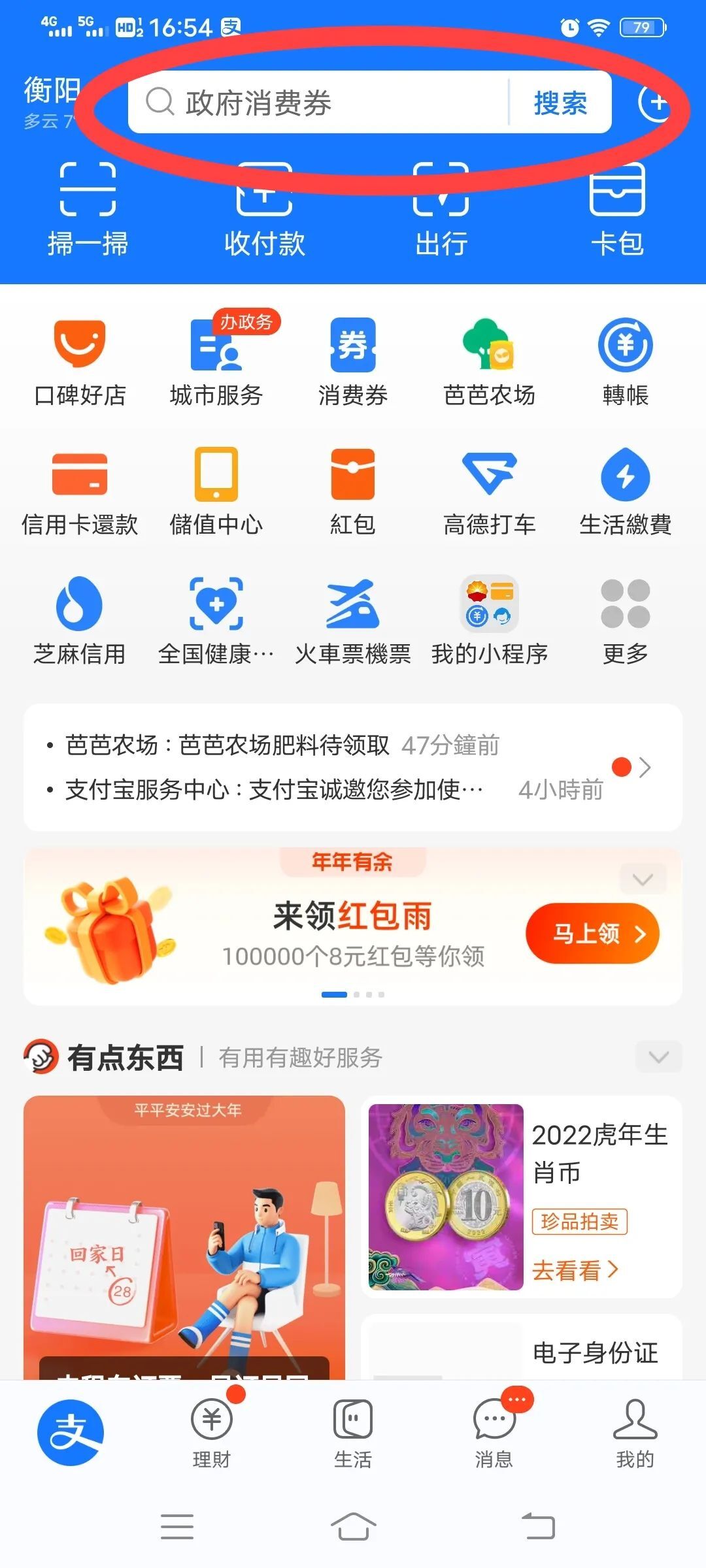Screen dimensions: 706x1568
Task: Switch to the 消息 tab
Action: [494, 1433]
